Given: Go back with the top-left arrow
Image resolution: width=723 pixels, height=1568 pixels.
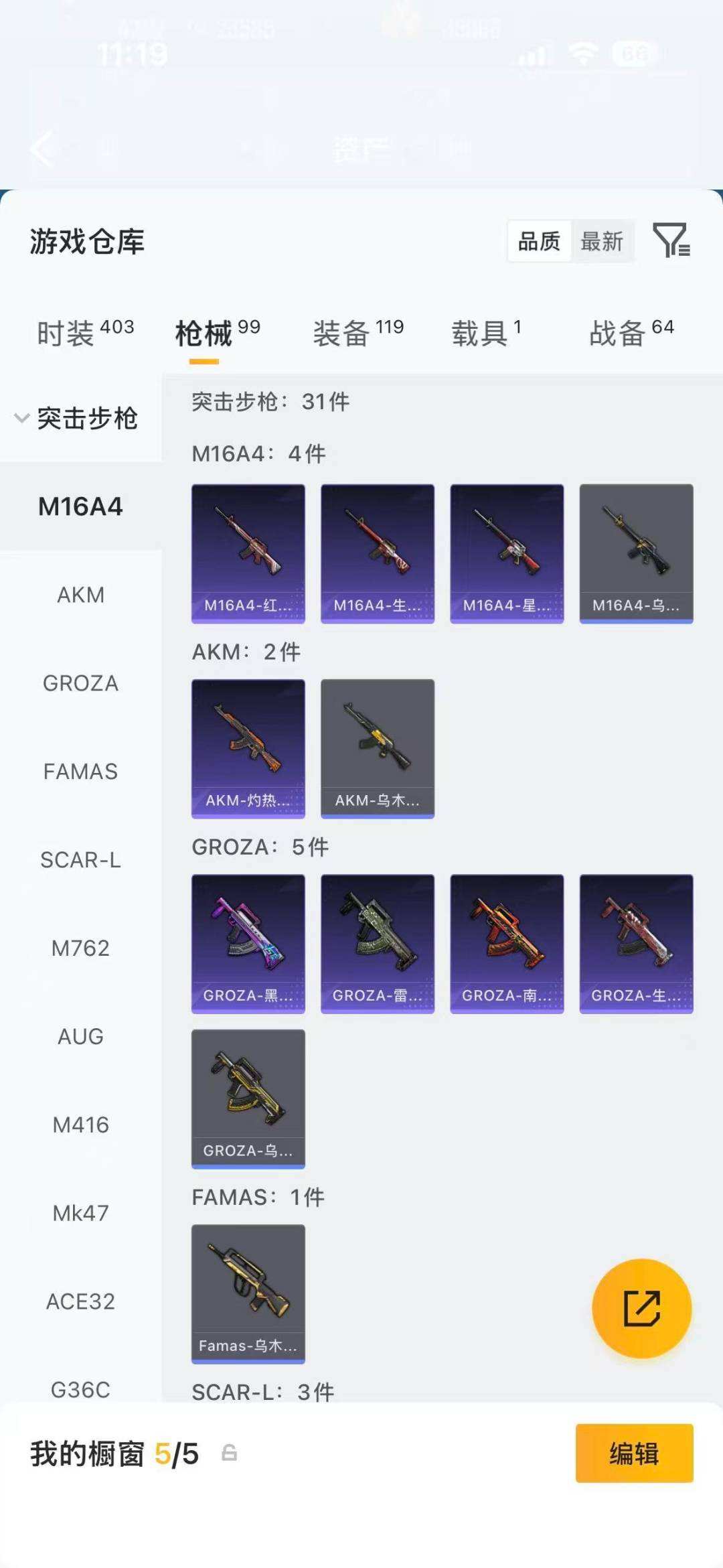Looking at the screenshot, I should 42,149.
